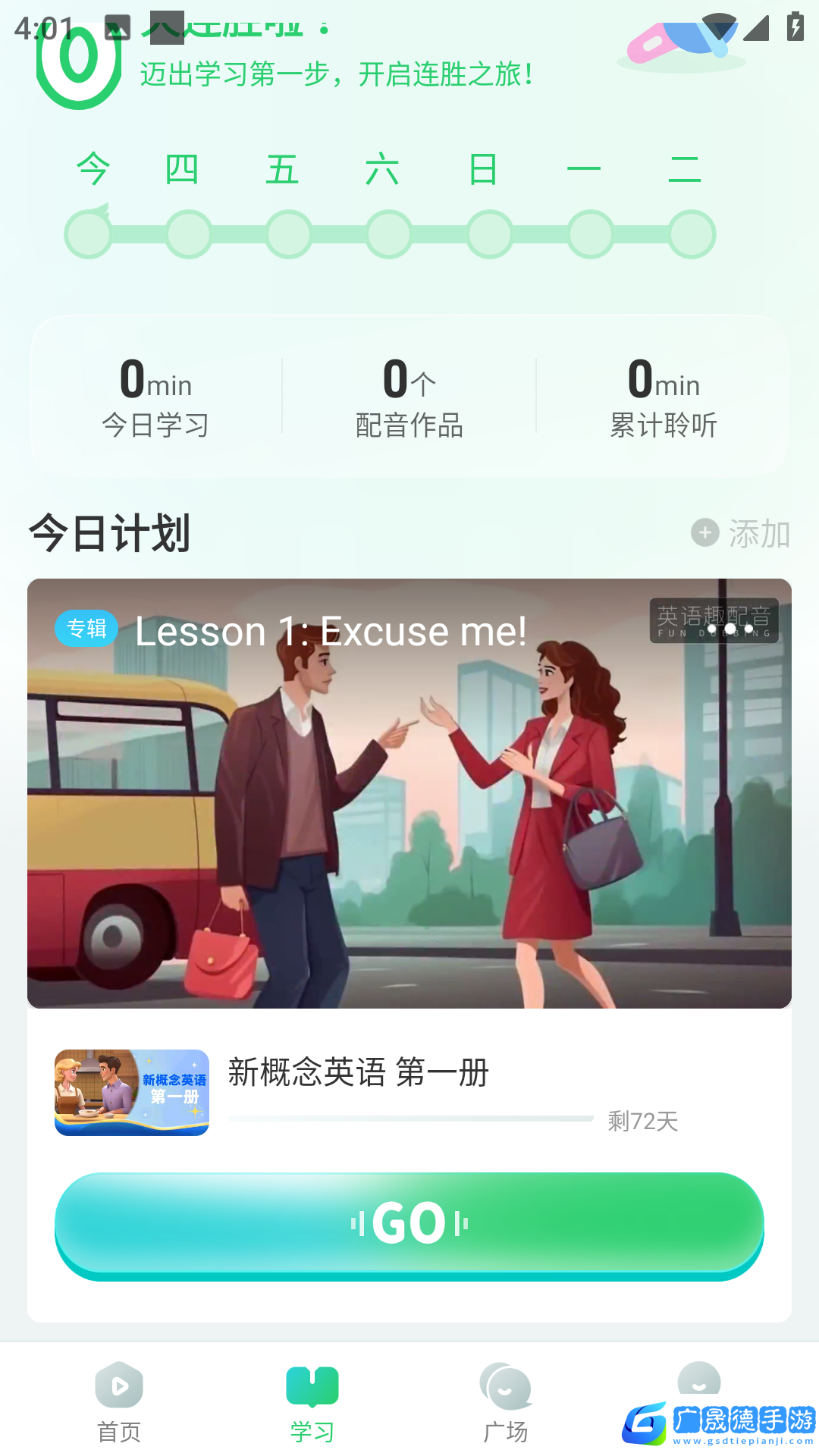Open the three-dot menu on the lesson card

pos(730,629)
